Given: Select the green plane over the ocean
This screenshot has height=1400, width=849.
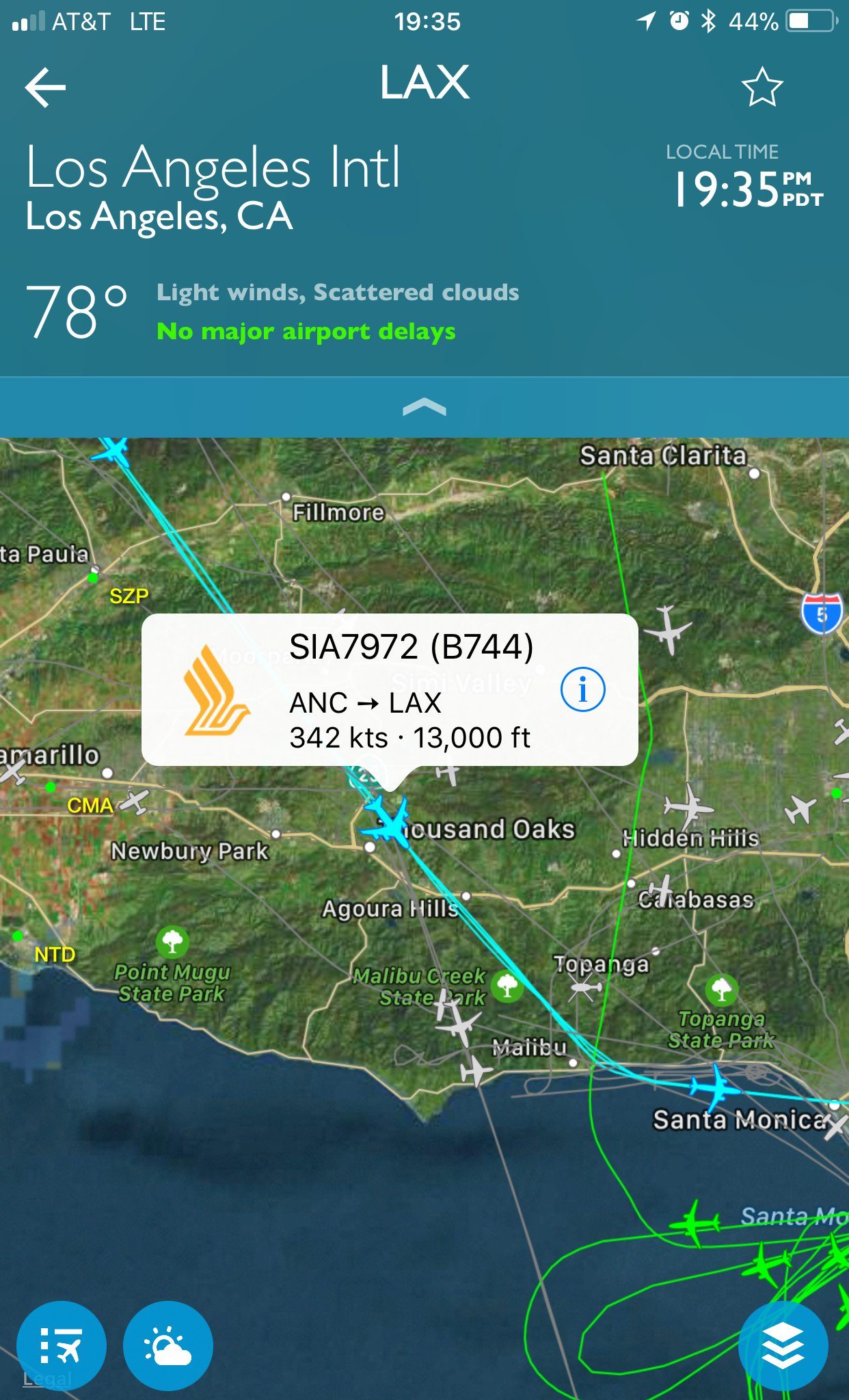Looking at the screenshot, I should click(694, 1223).
